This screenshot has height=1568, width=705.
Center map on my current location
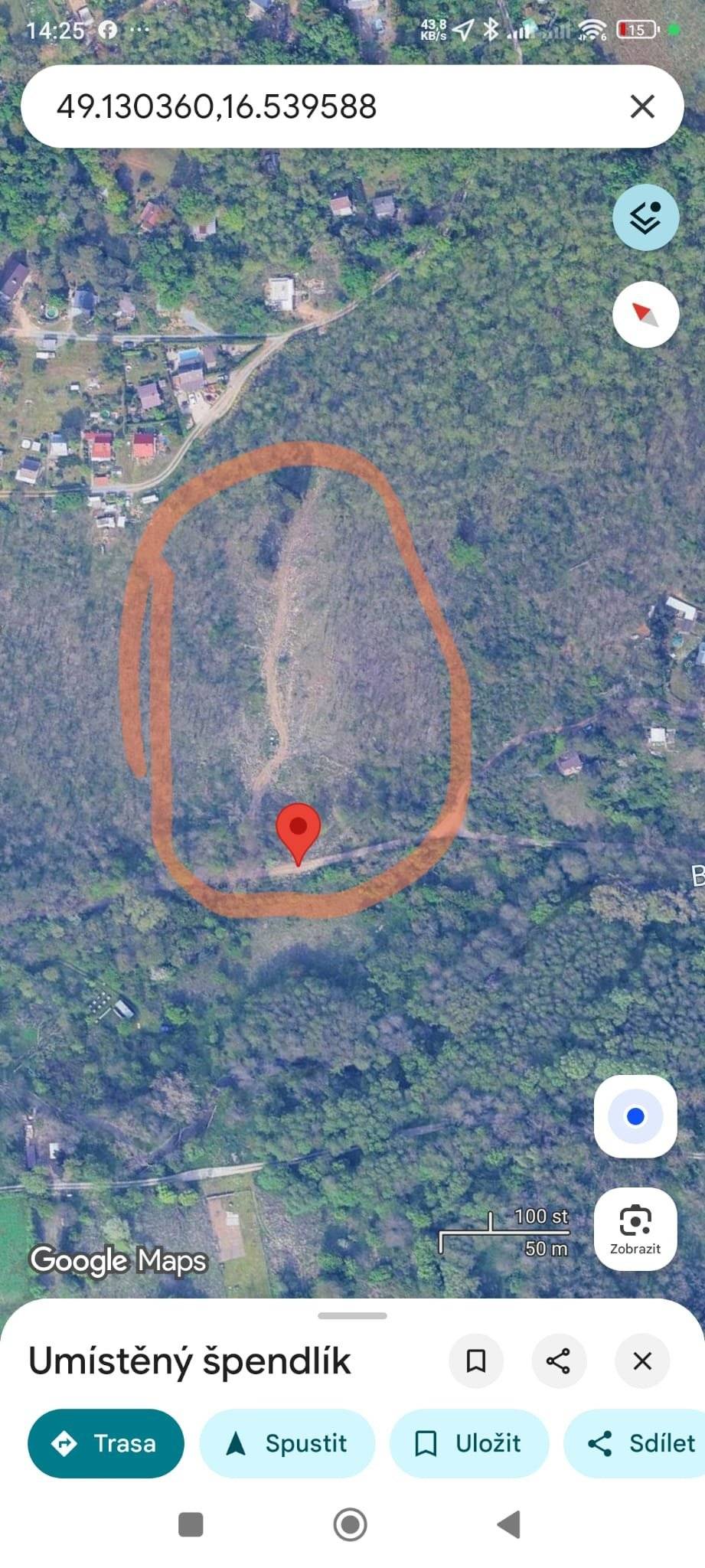pos(635,1116)
